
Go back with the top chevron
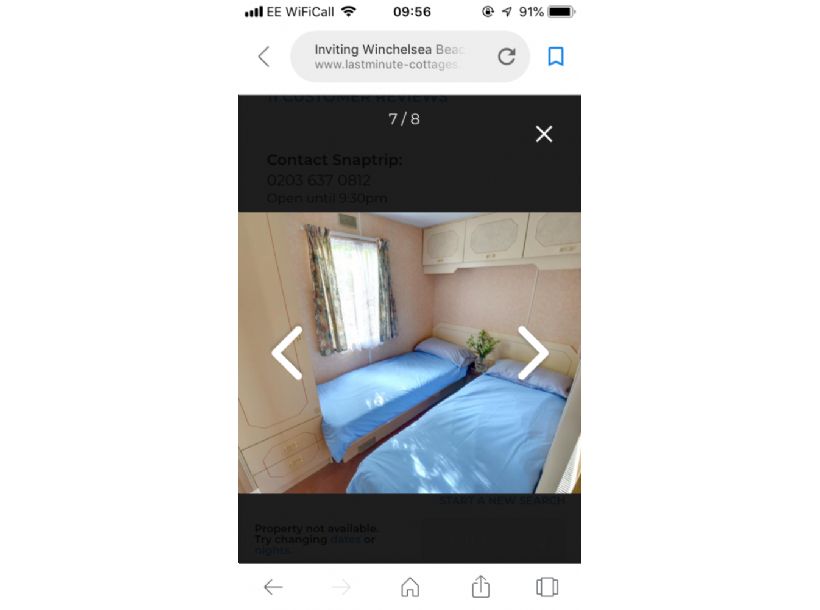(x=264, y=57)
